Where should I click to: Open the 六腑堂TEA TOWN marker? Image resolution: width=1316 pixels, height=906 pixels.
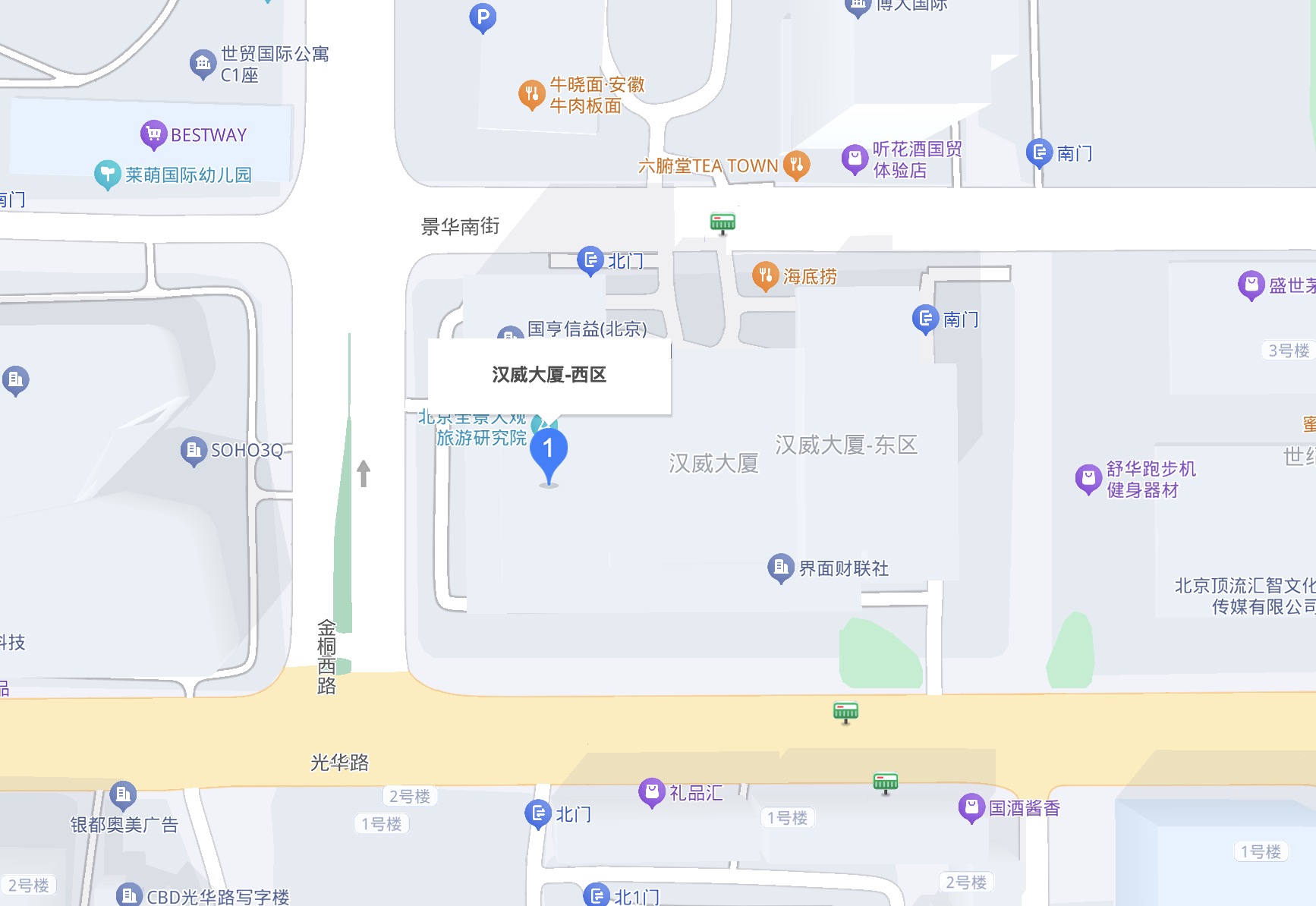796,164
